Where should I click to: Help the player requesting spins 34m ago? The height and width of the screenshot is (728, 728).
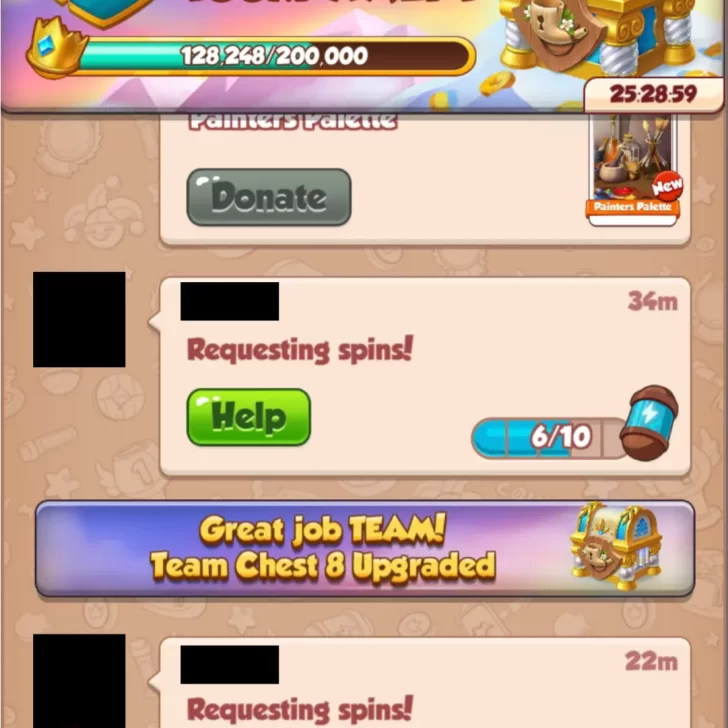coord(248,417)
